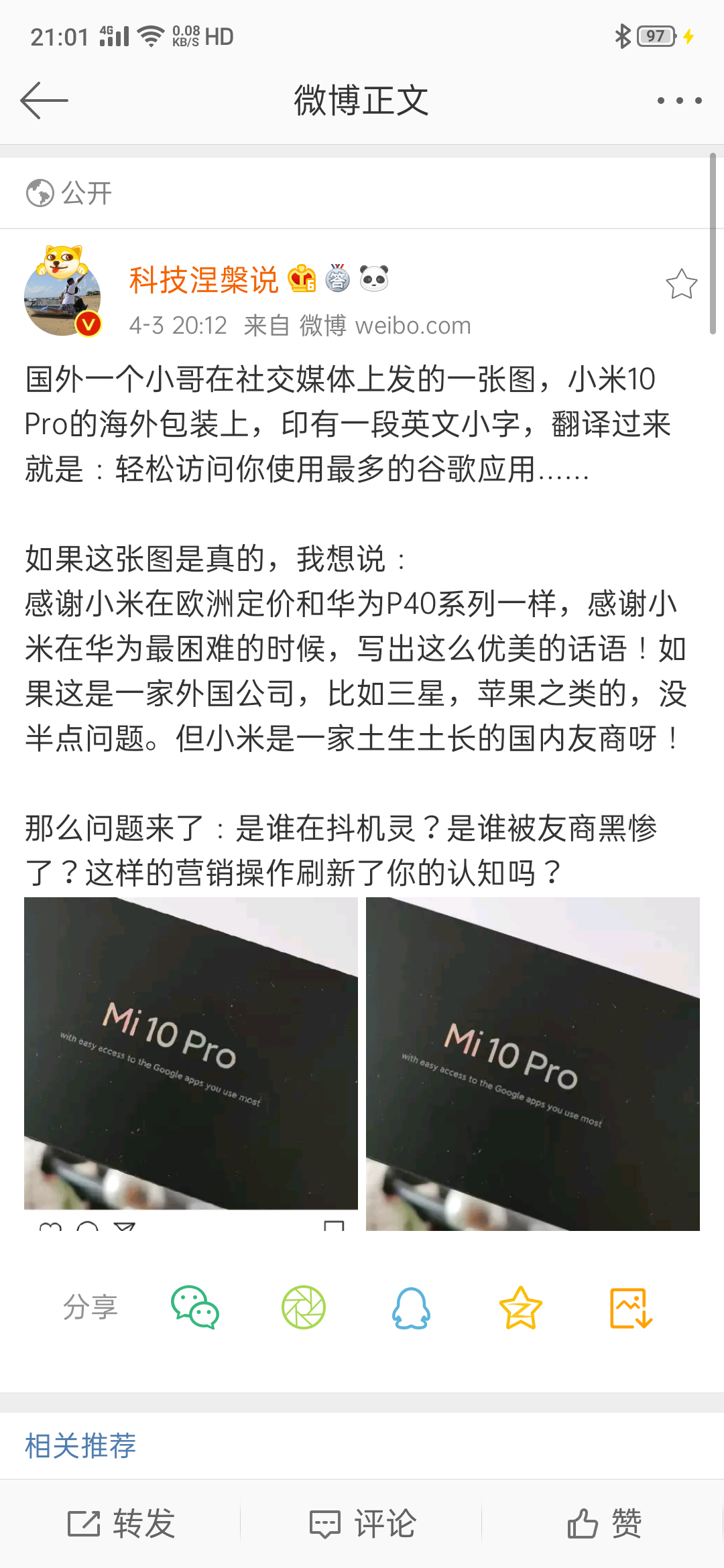This screenshot has height=1568, width=724.
Task: Save post as image
Action: coord(631,1307)
